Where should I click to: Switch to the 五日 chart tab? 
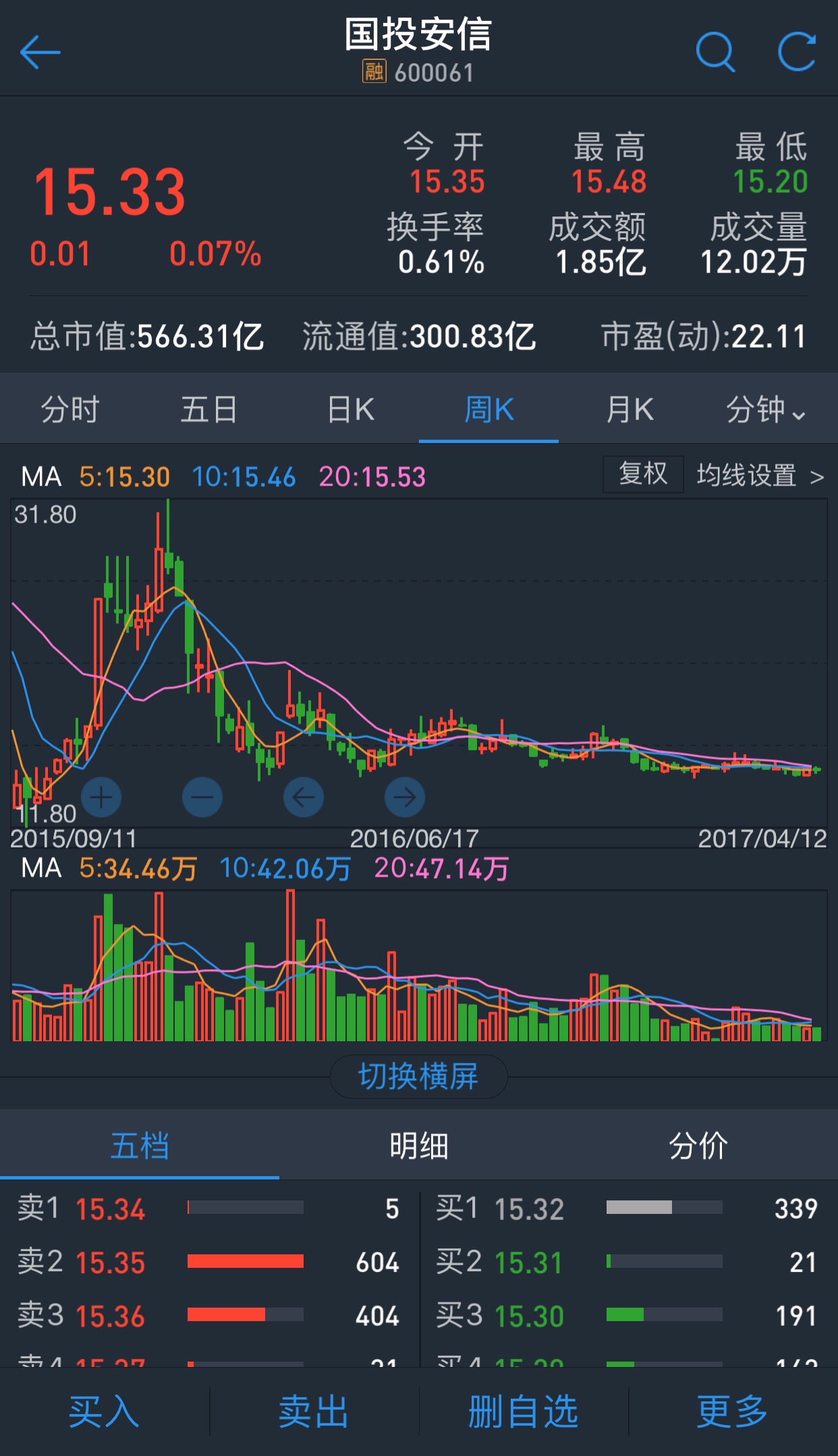[x=209, y=409]
